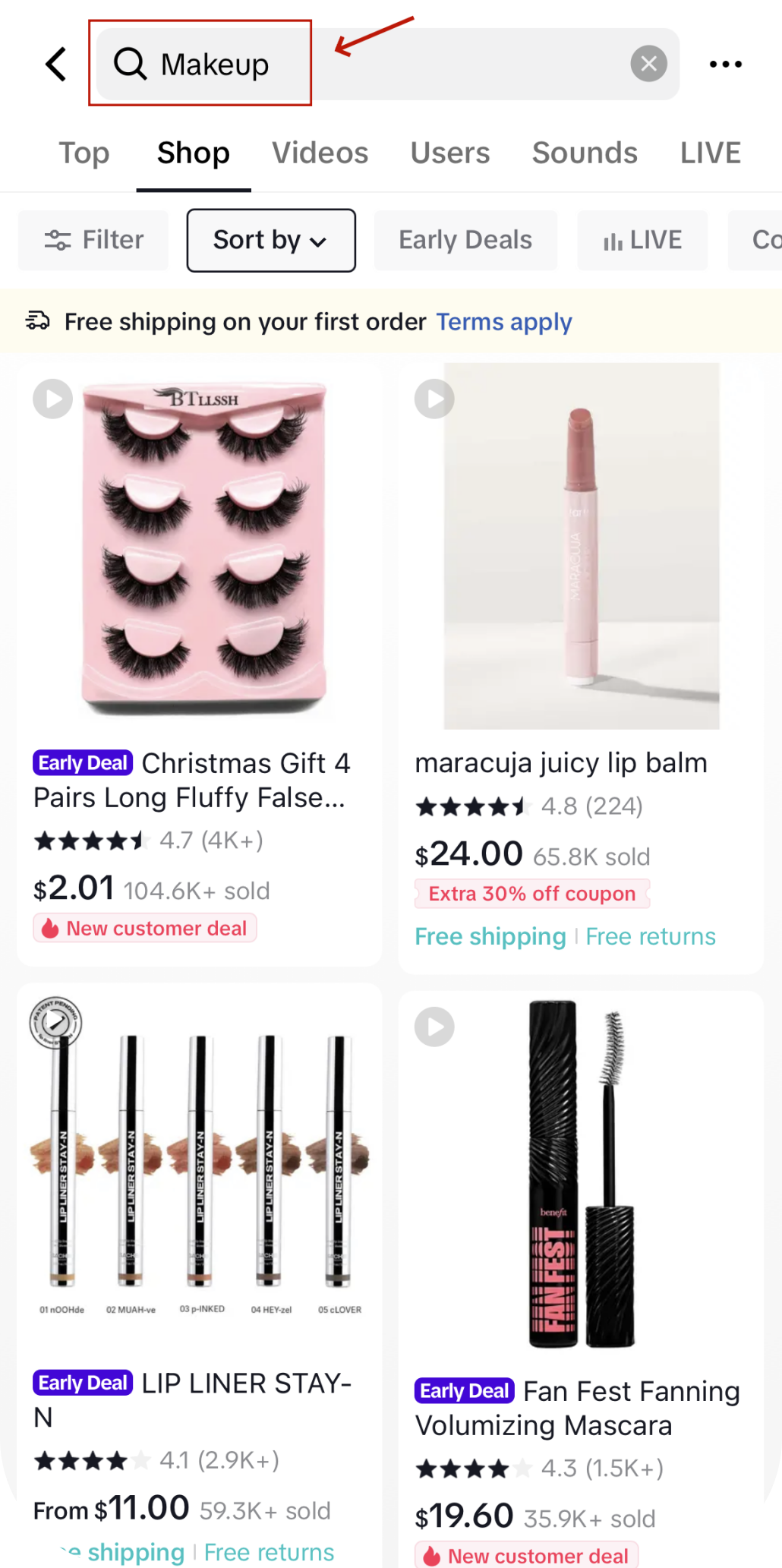Open the Christmas Gift false lashes product
Viewport: 782px width, 1568px height.
pyautogui.click(x=200, y=547)
